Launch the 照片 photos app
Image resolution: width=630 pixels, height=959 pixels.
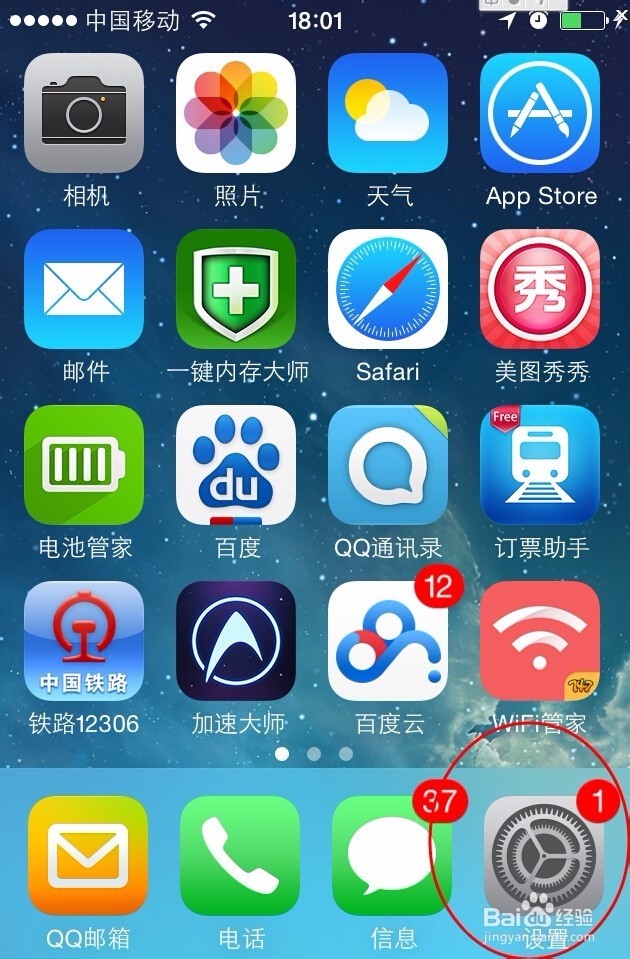click(236, 113)
